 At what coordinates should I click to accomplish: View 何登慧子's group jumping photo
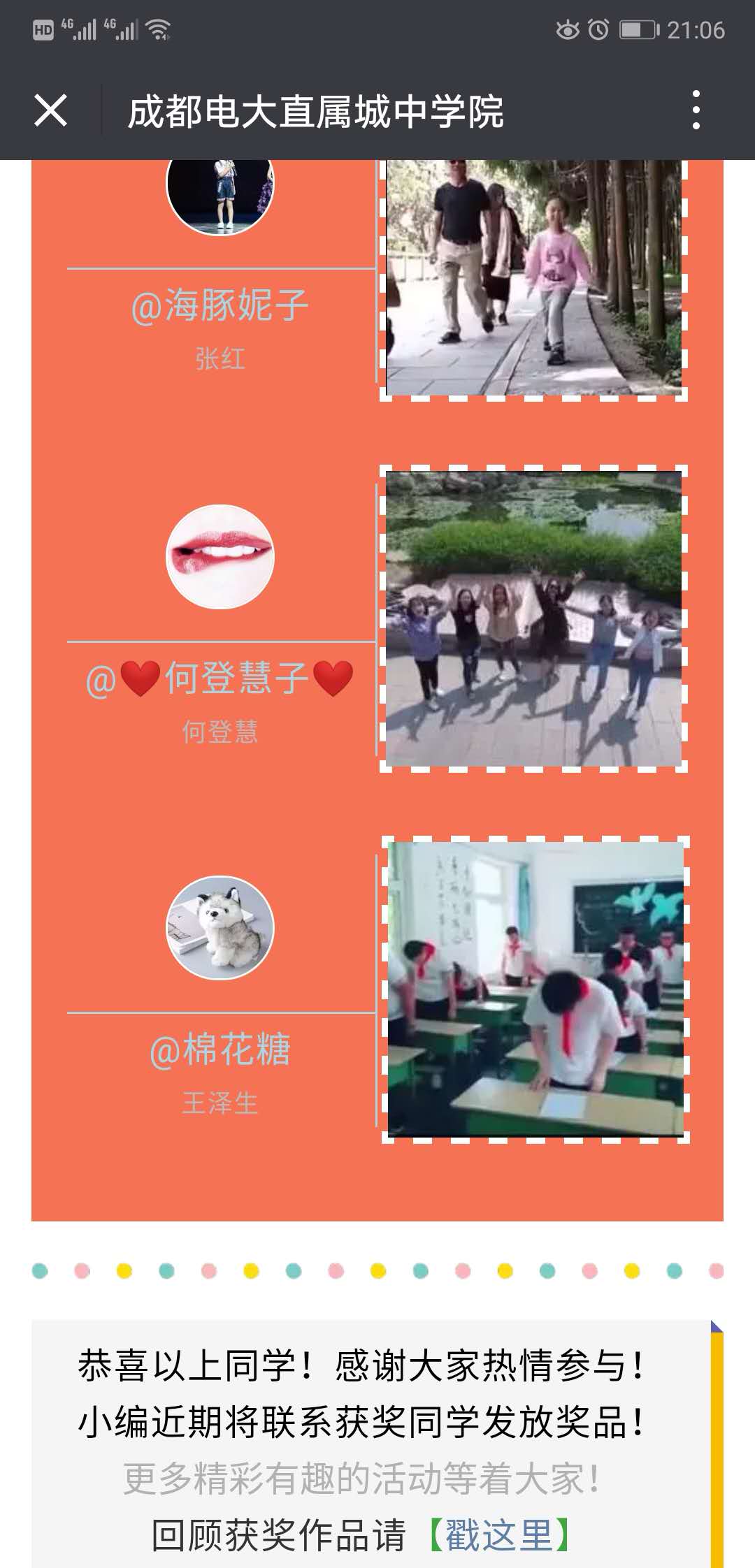point(533,619)
